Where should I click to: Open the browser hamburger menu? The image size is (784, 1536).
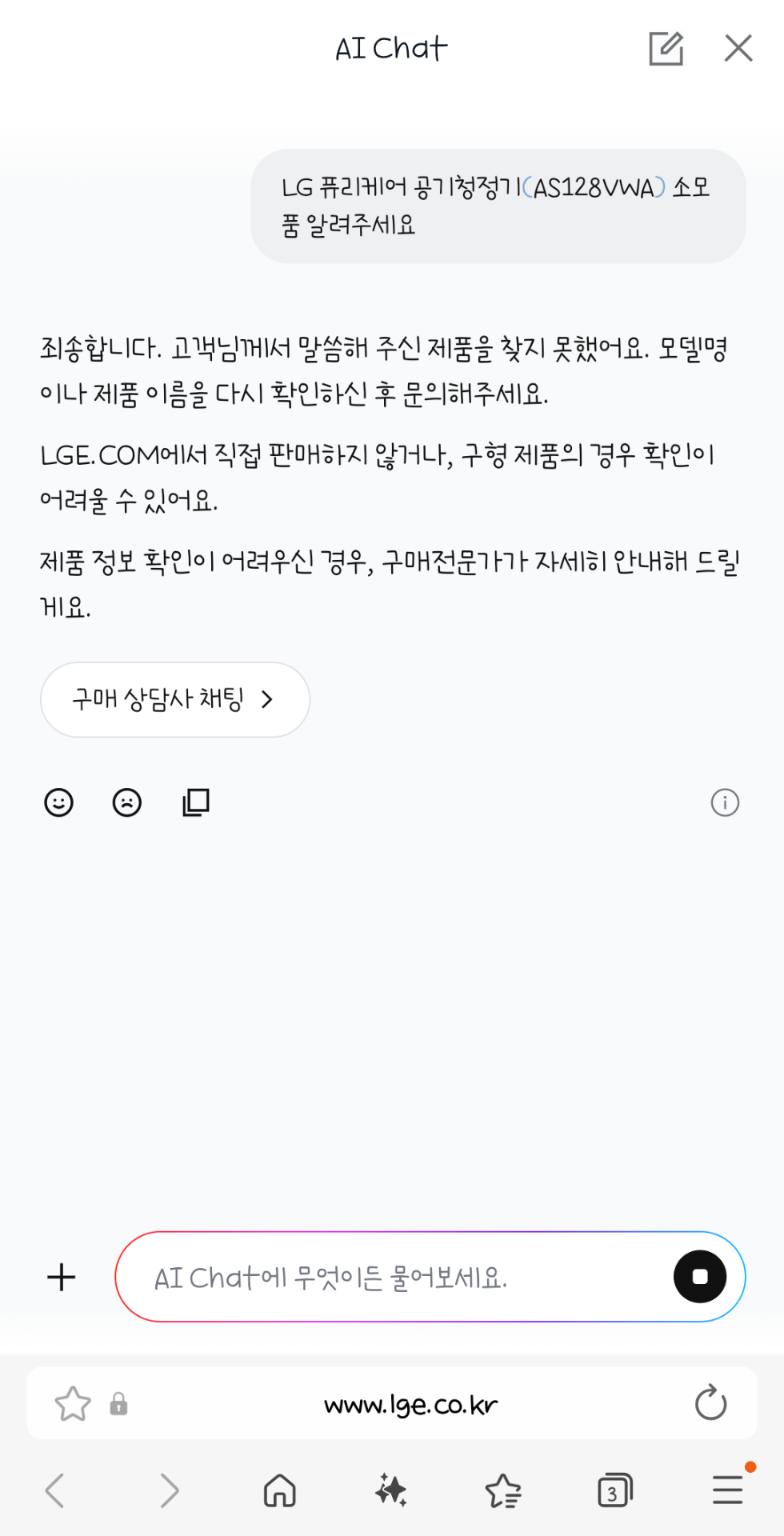727,1490
